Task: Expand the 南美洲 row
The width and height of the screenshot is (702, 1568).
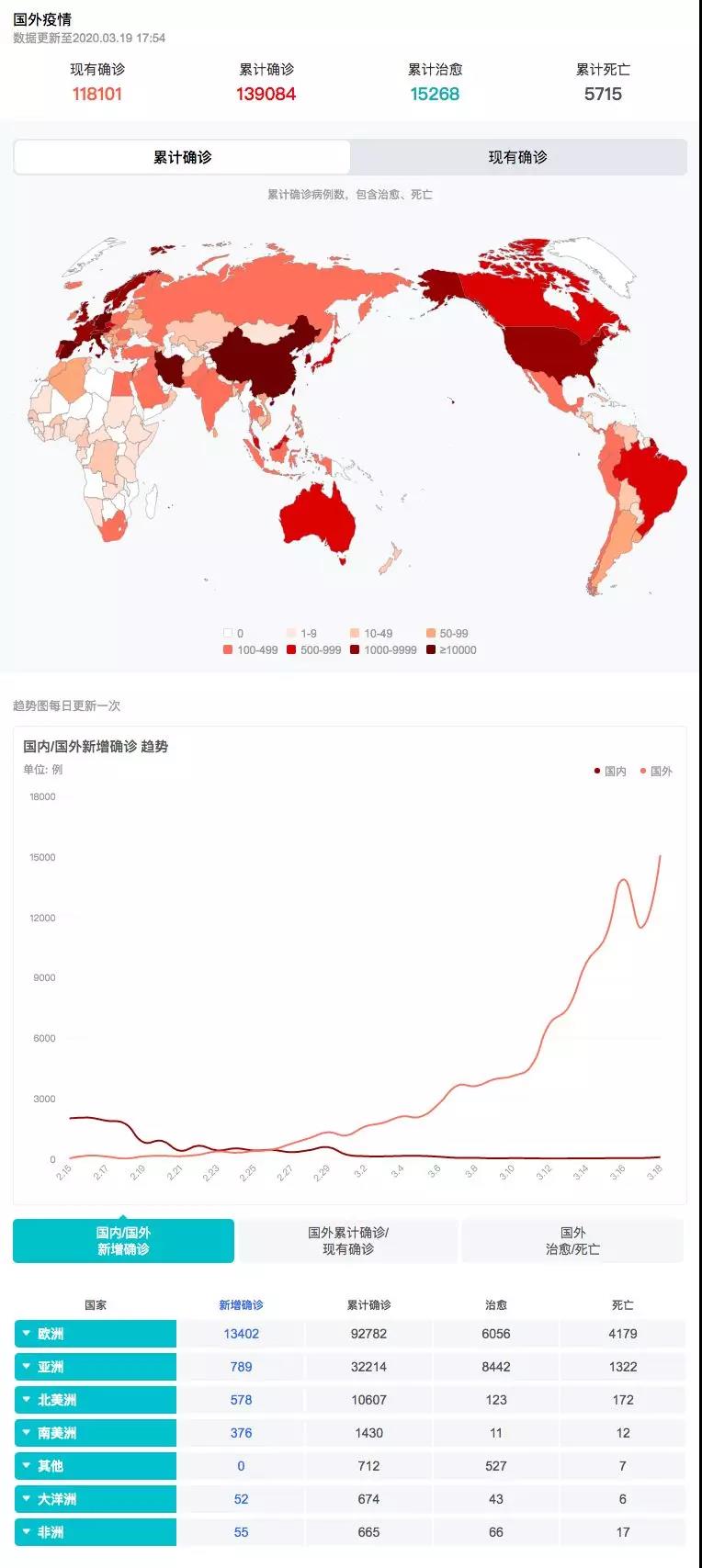Action: tap(96, 1433)
